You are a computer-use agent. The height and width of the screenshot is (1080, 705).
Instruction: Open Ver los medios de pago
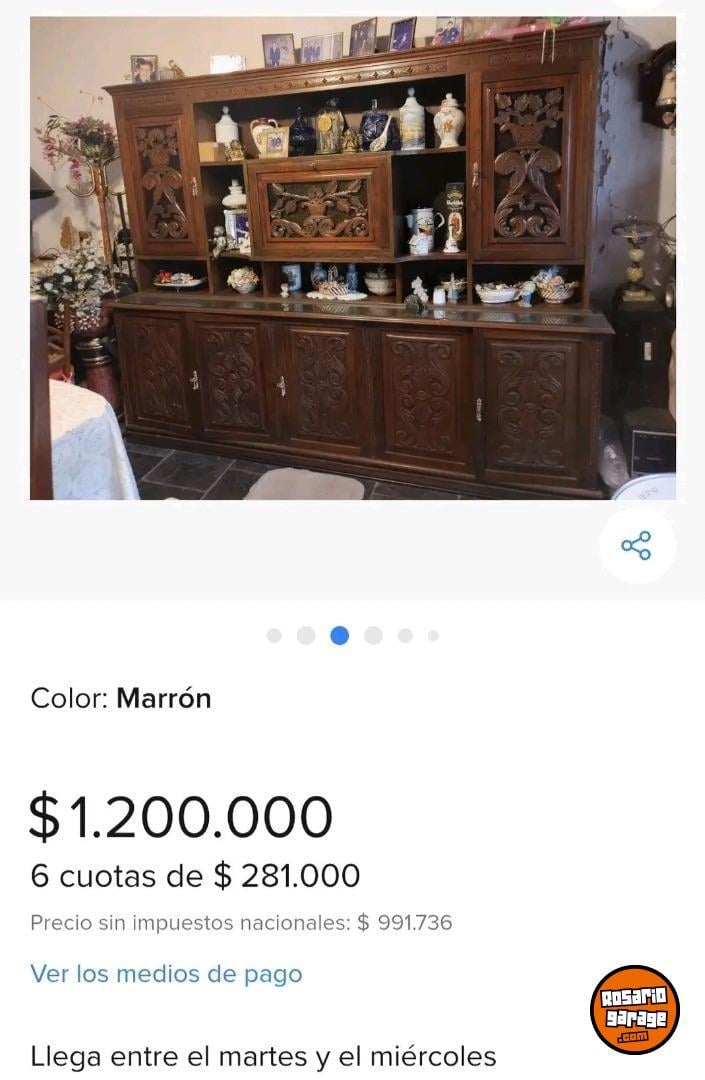click(x=166, y=973)
